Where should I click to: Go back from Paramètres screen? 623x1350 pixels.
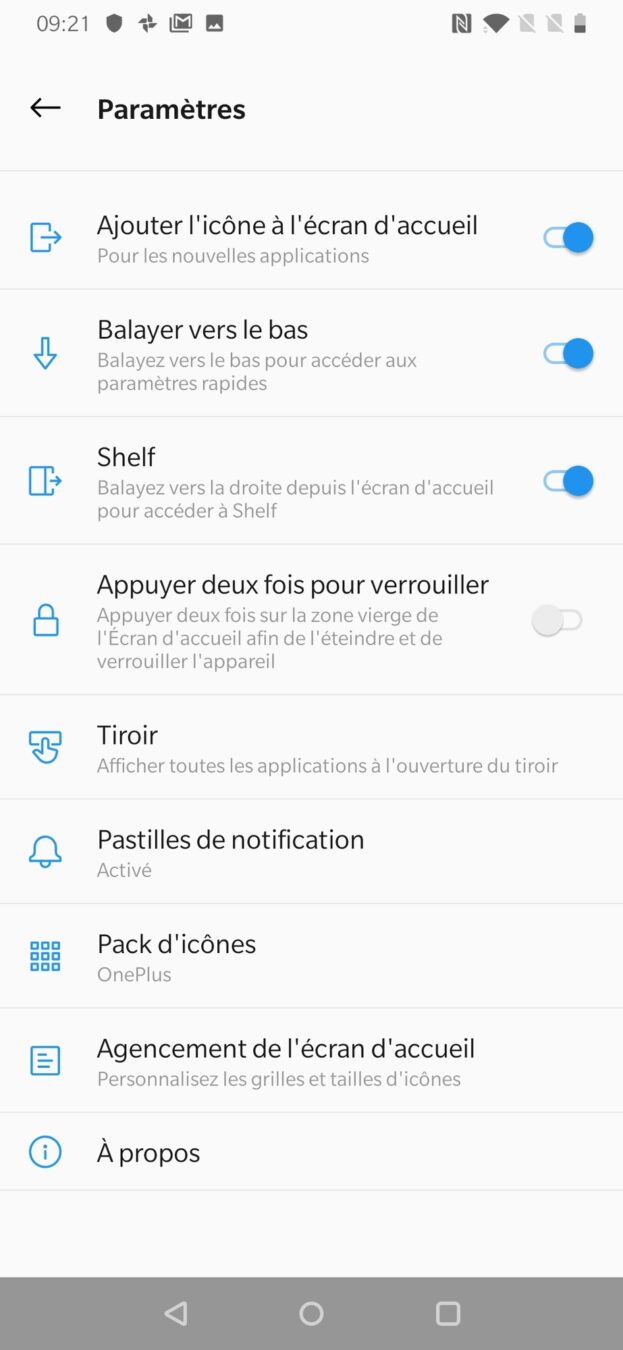click(x=45, y=108)
